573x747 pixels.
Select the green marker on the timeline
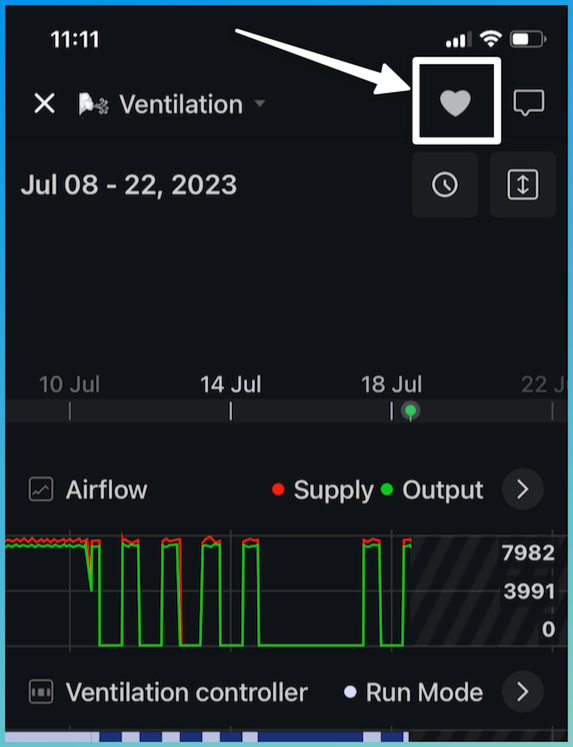[410, 411]
